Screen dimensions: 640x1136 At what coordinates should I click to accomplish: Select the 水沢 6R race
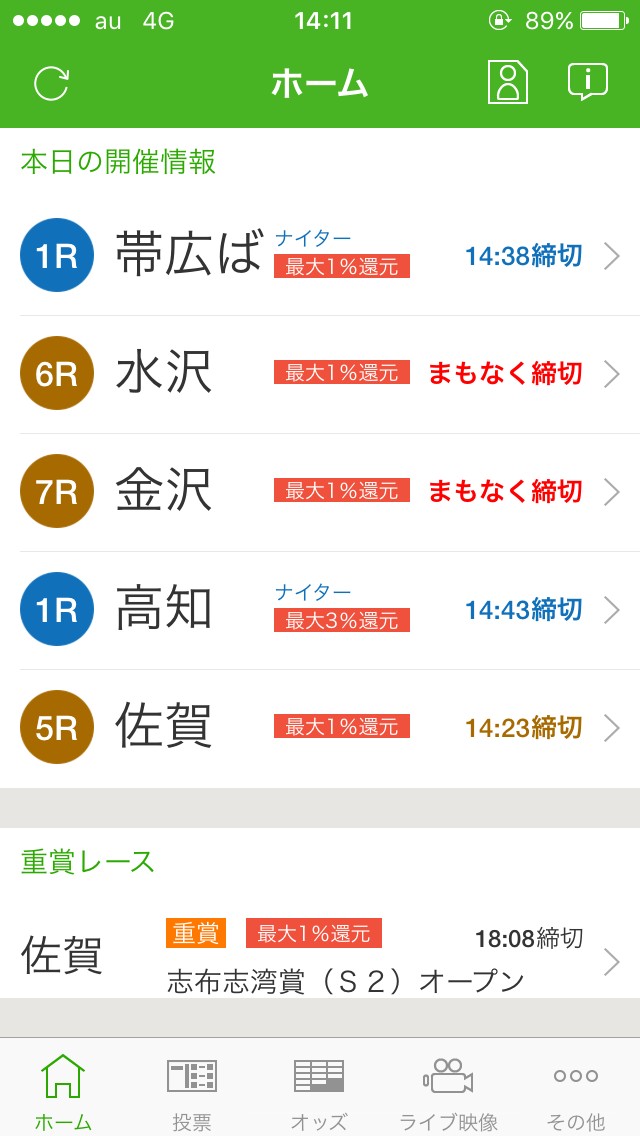pos(320,374)
